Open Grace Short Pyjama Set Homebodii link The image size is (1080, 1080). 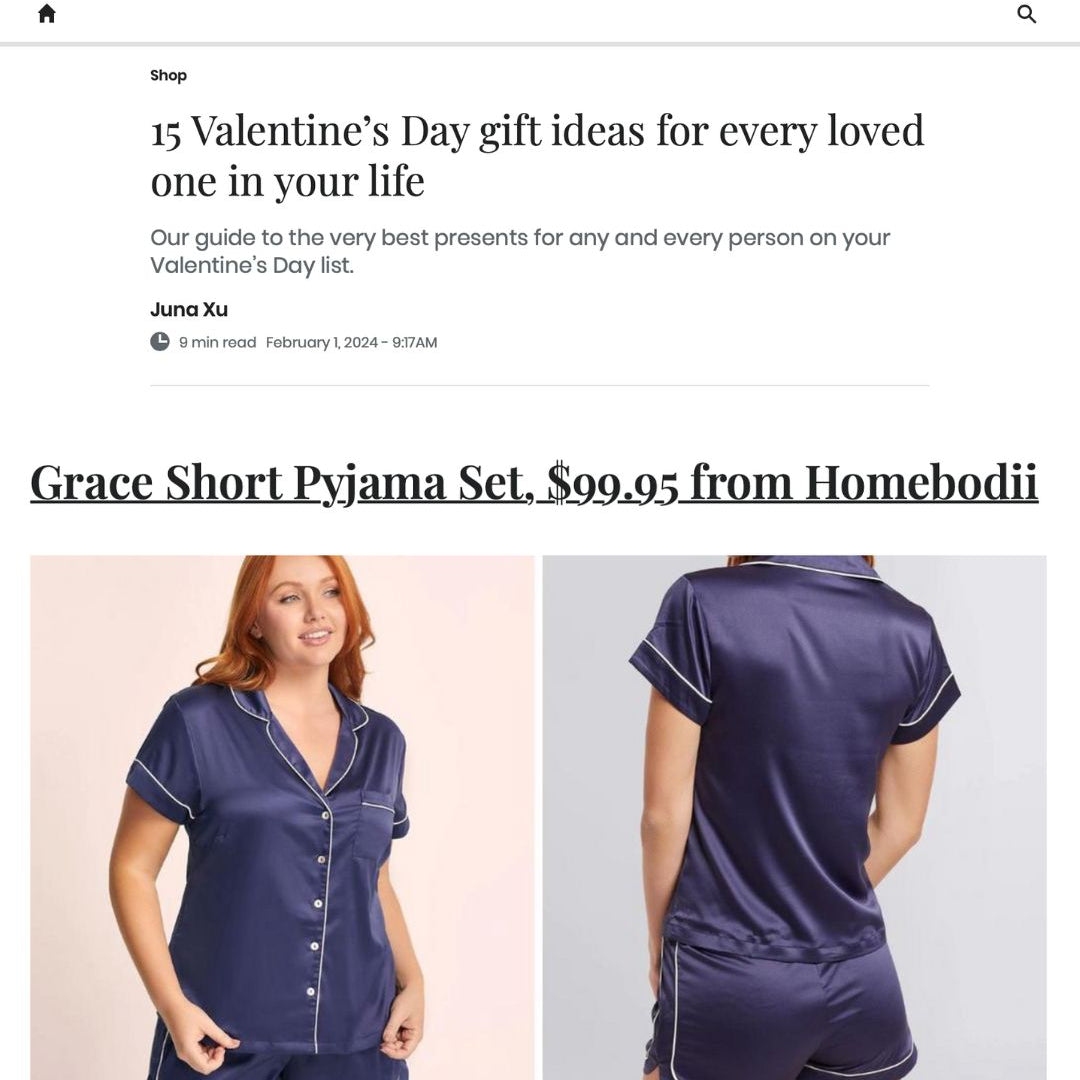point(534,483)
